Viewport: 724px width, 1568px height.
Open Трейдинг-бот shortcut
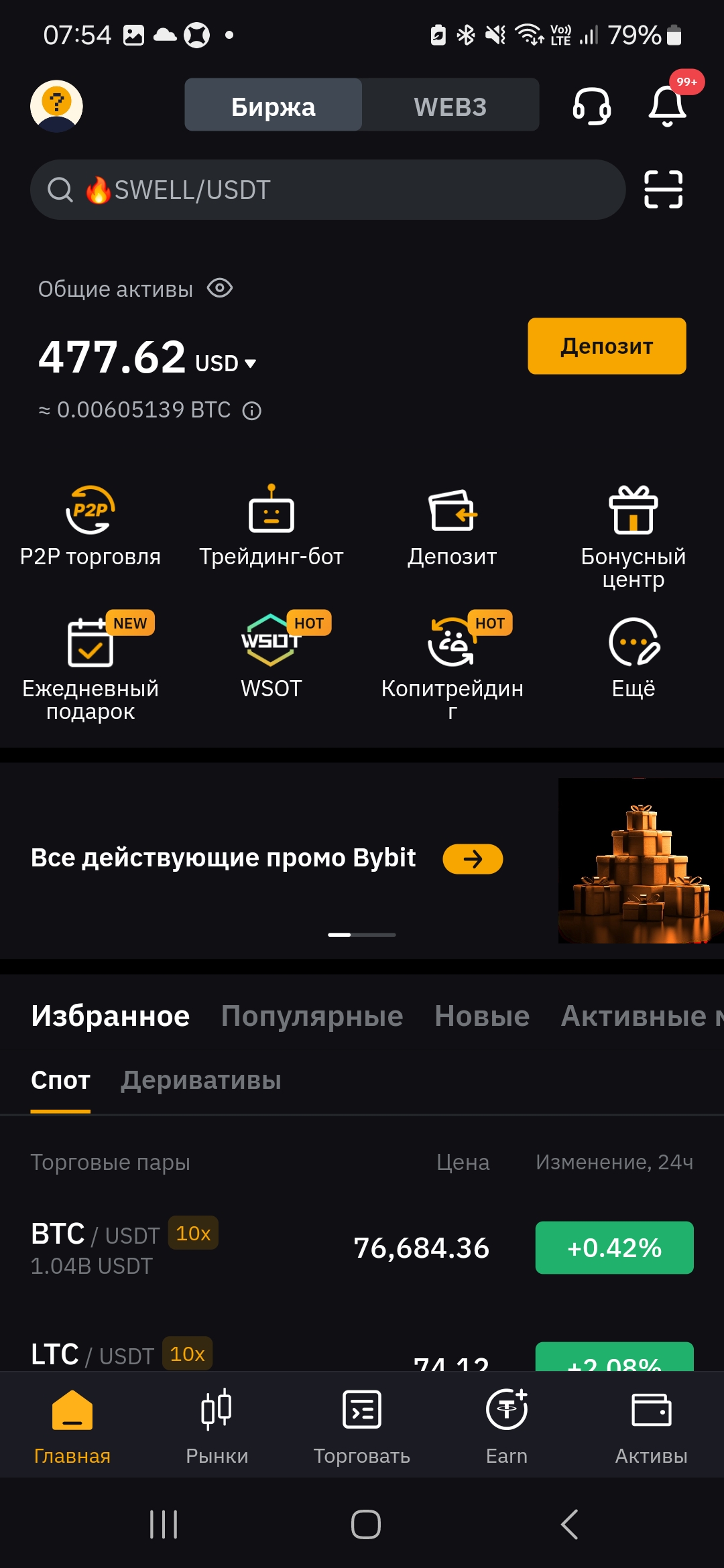click(271, 527)
